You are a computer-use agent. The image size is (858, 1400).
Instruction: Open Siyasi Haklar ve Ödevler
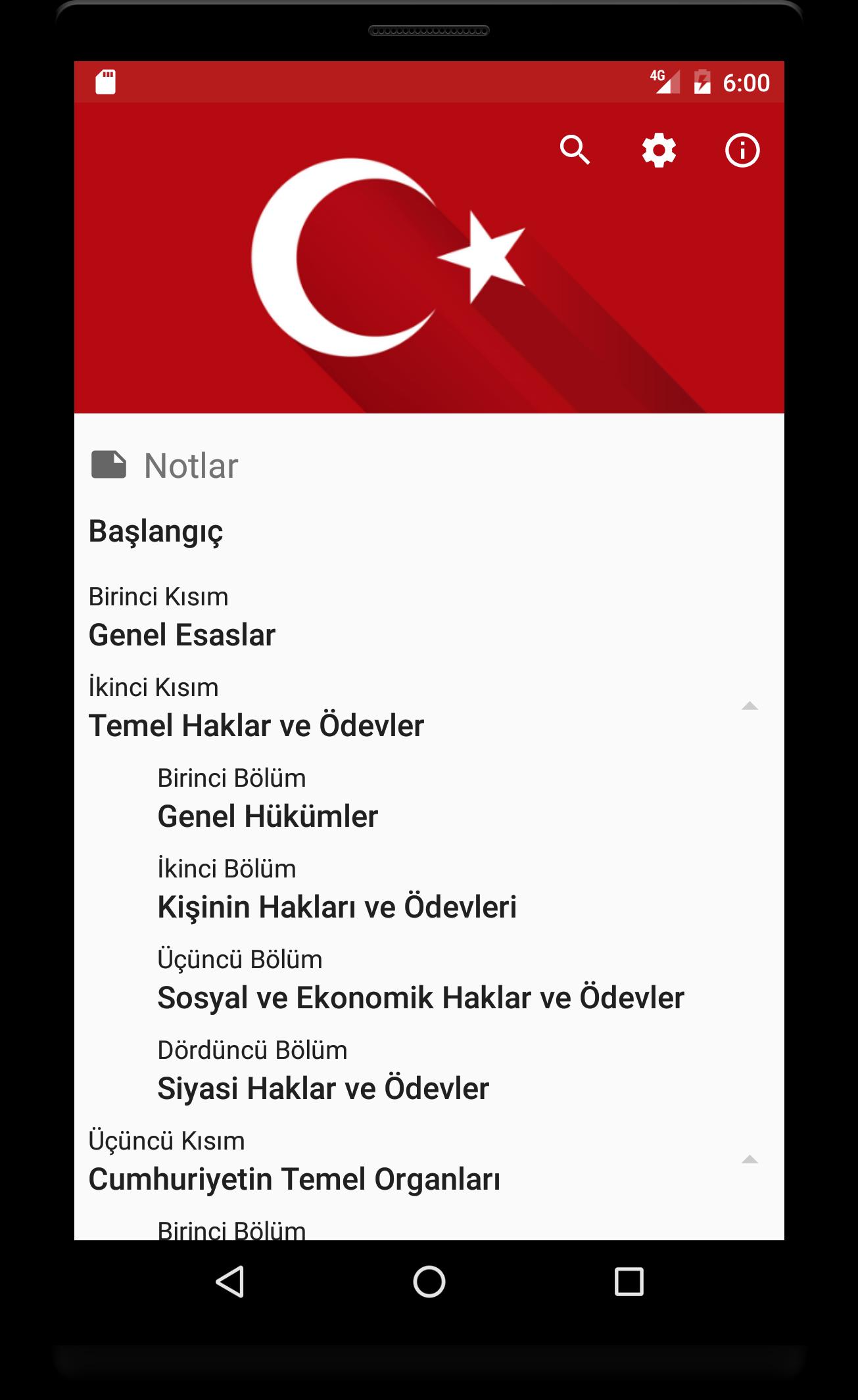[x=323, y=1088]
